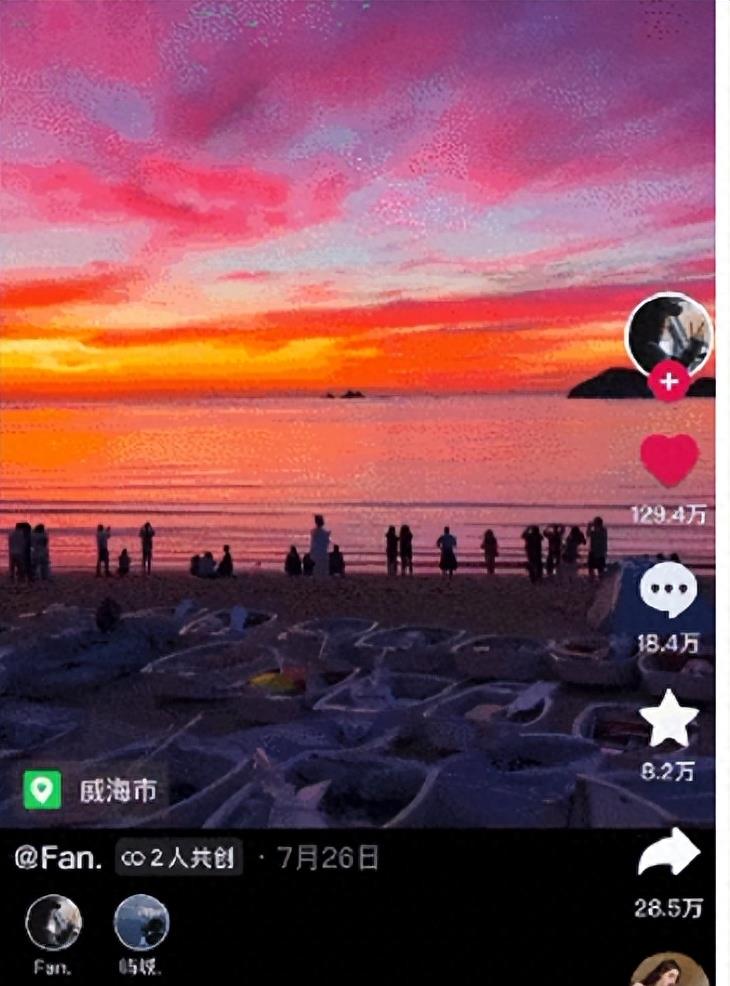Click the green location pin icon

[40, 790]
